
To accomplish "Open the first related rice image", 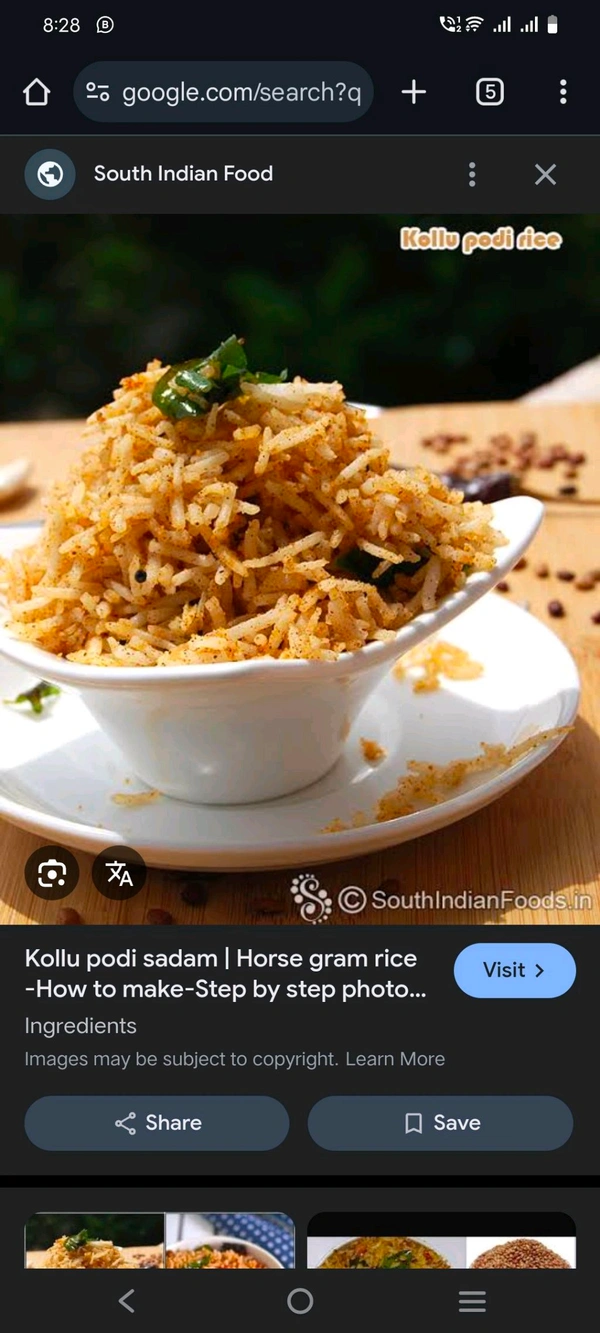I will [160, 1240].
